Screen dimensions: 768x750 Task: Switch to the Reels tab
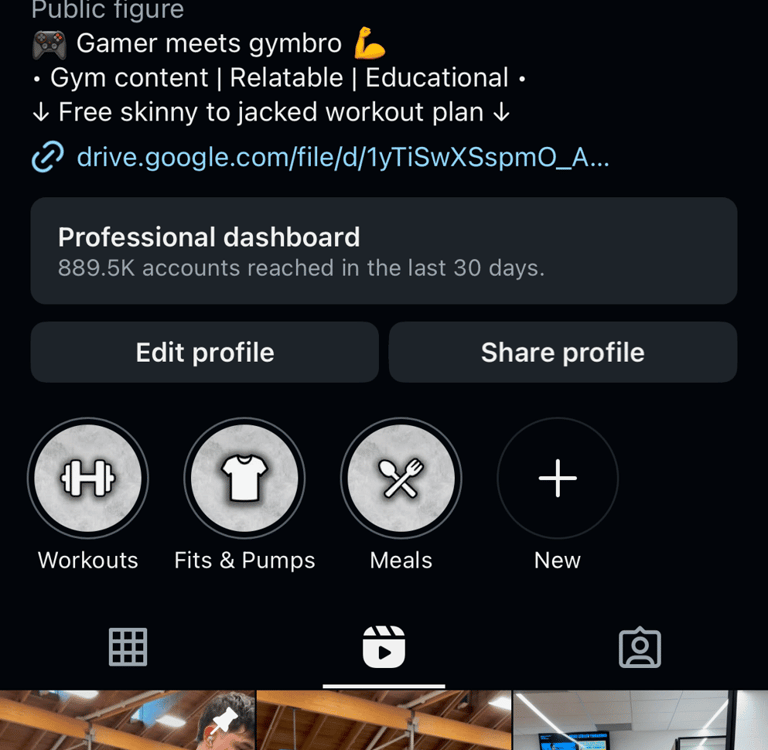384,647
